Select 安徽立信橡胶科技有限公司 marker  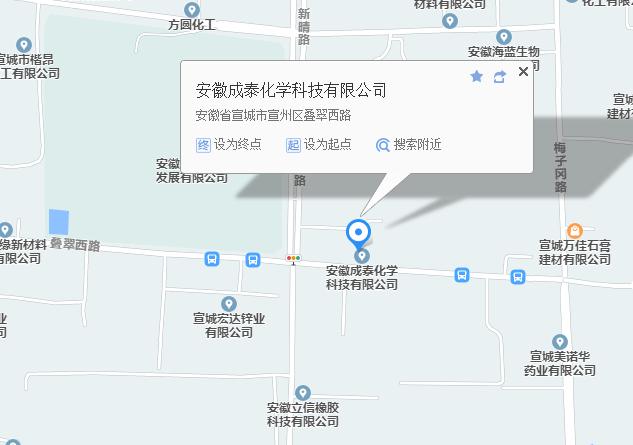point(303,393)
